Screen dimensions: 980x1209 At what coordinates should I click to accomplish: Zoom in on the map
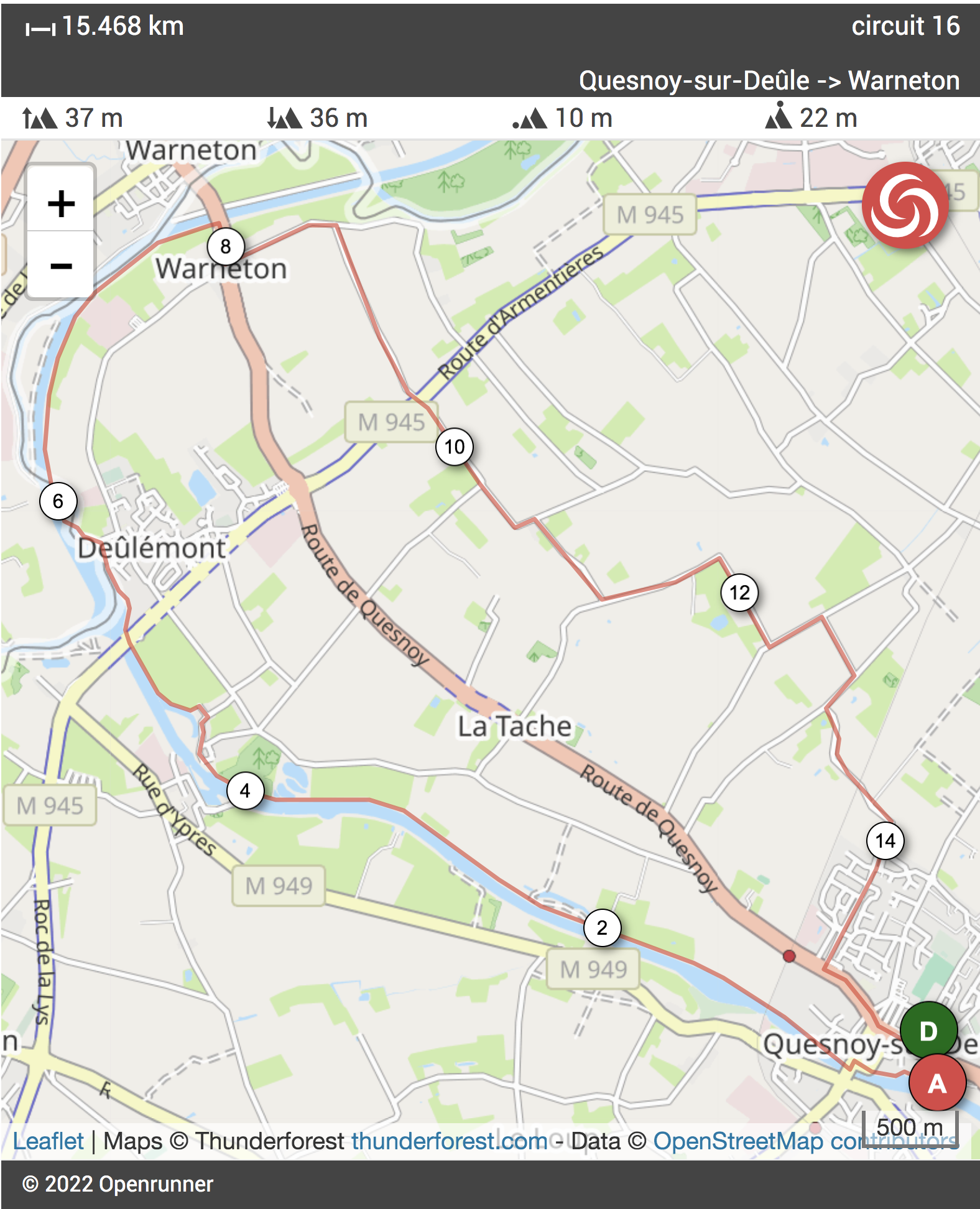click(61, 203)
